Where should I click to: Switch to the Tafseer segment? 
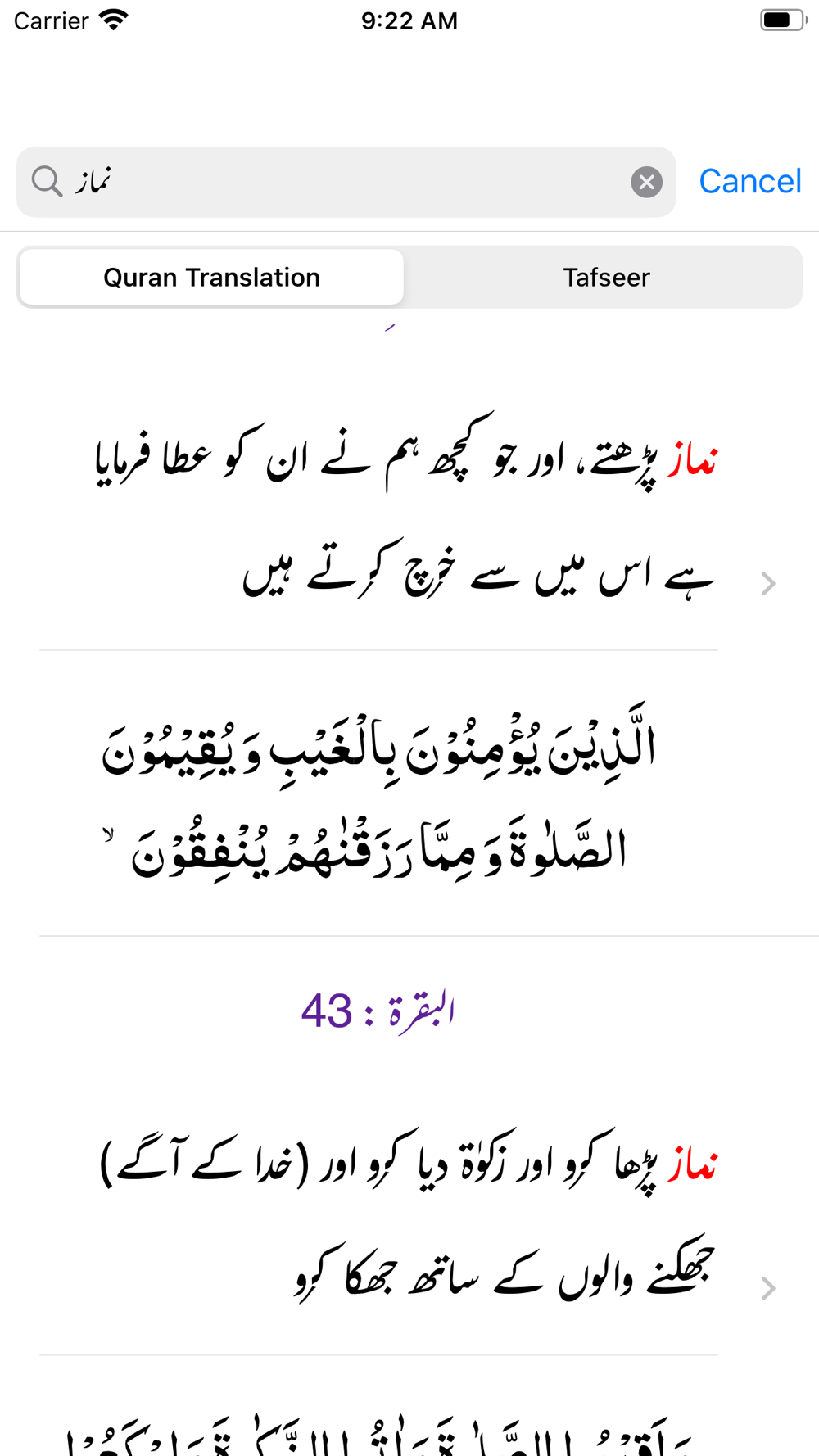coord(605,278)
